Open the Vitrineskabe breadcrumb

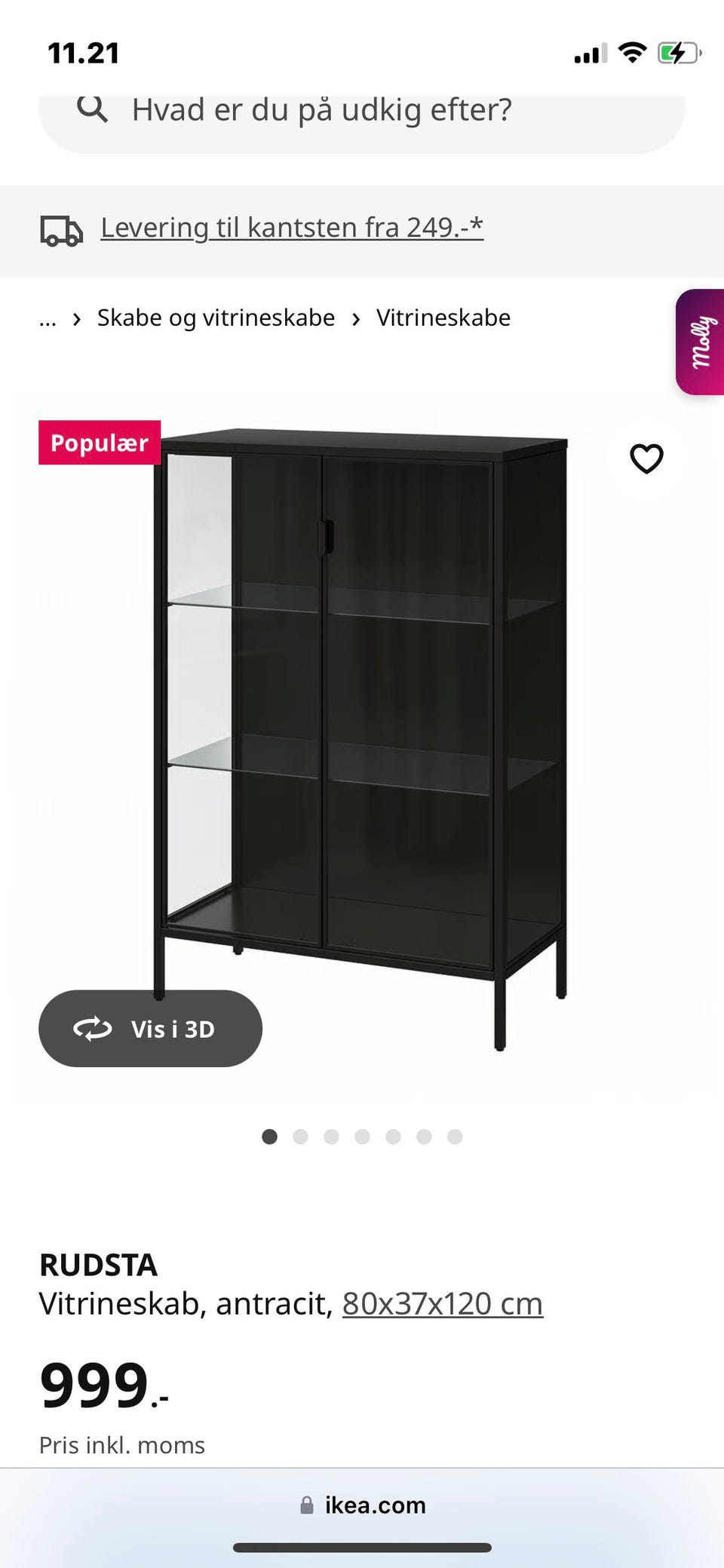pos(443,318)
